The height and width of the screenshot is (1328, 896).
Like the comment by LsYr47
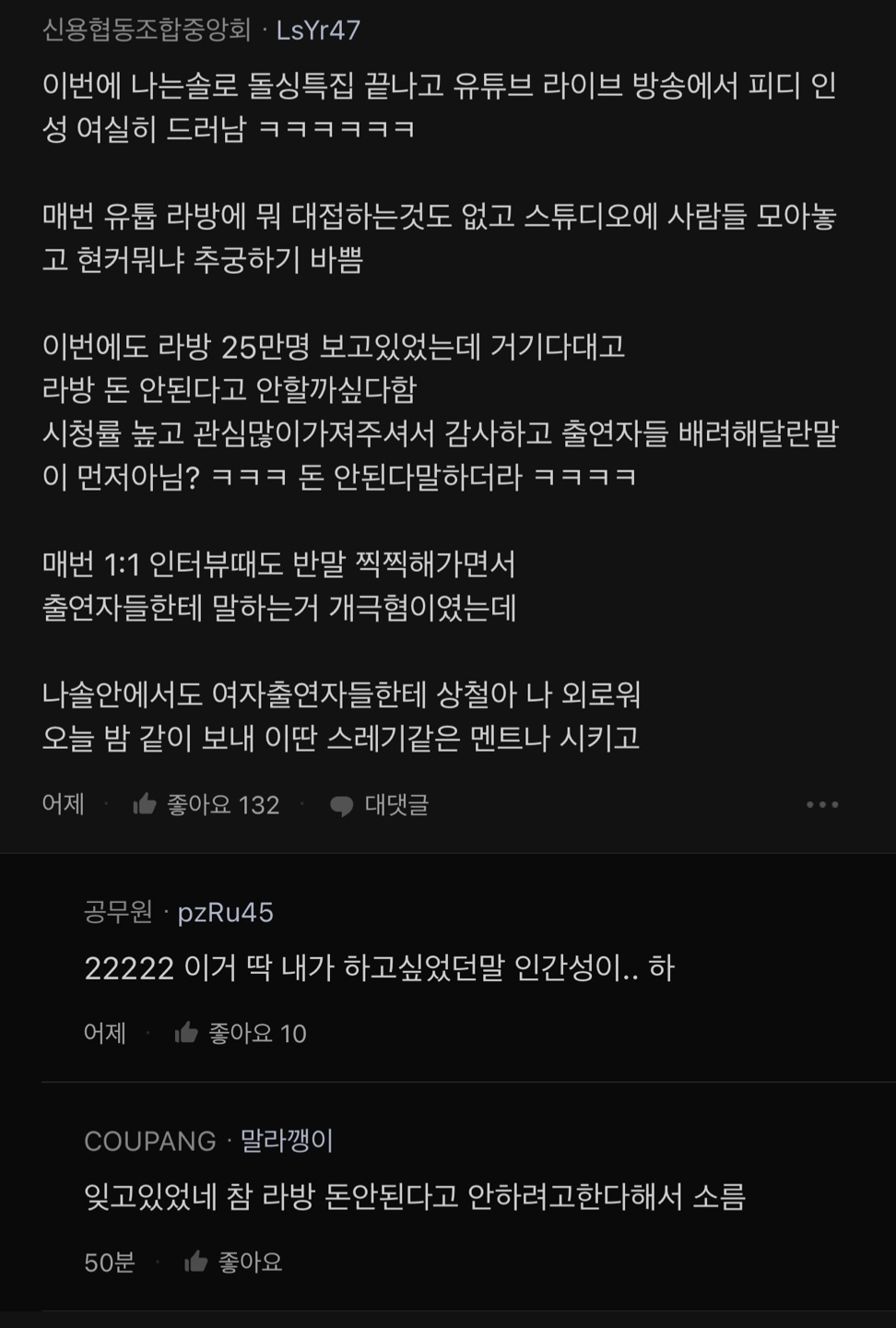coord(146,804)
